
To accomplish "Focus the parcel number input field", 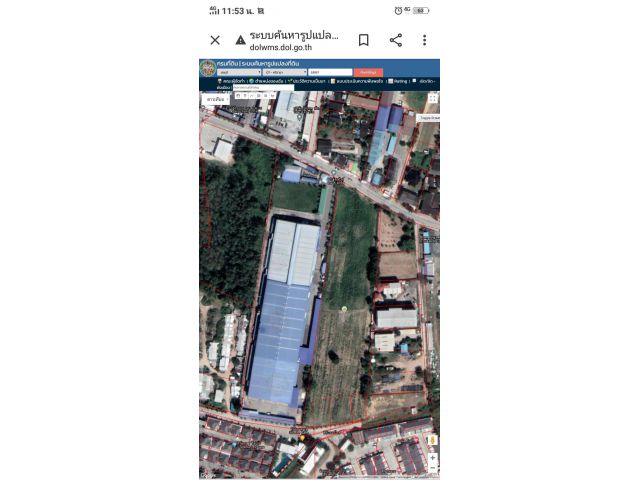I will [330, 72].
